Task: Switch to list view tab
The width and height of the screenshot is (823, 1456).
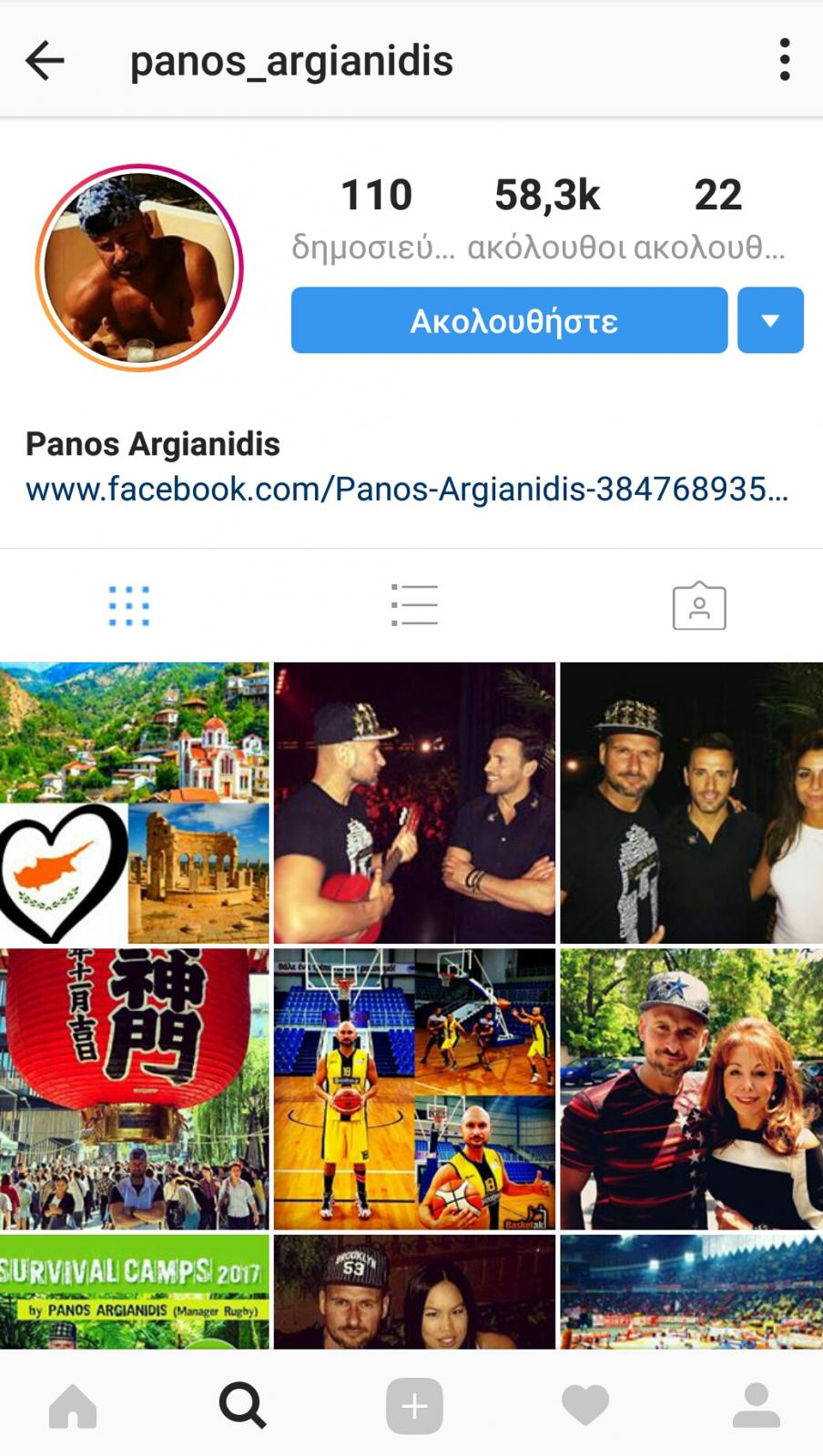Action: [414, 606]
